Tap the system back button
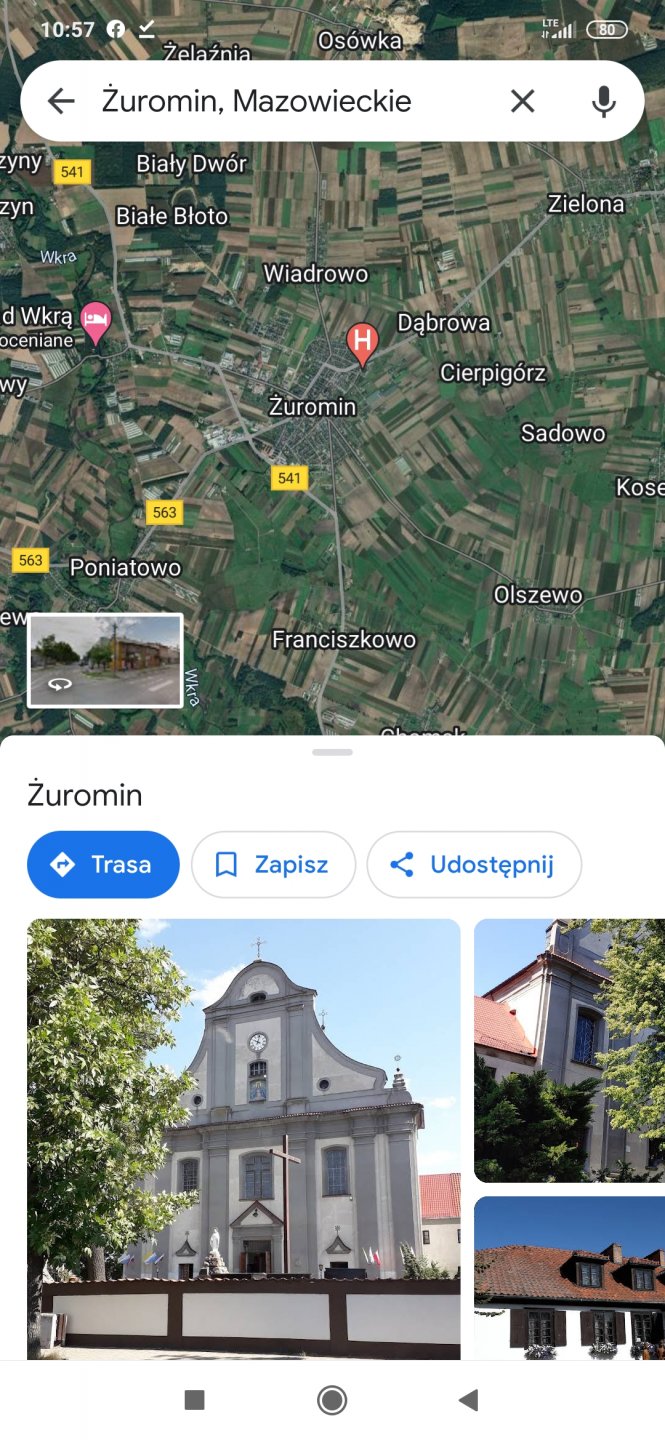Image resolution: width=665 pixels, height=1440 pixels. [x=467, y=1400]
